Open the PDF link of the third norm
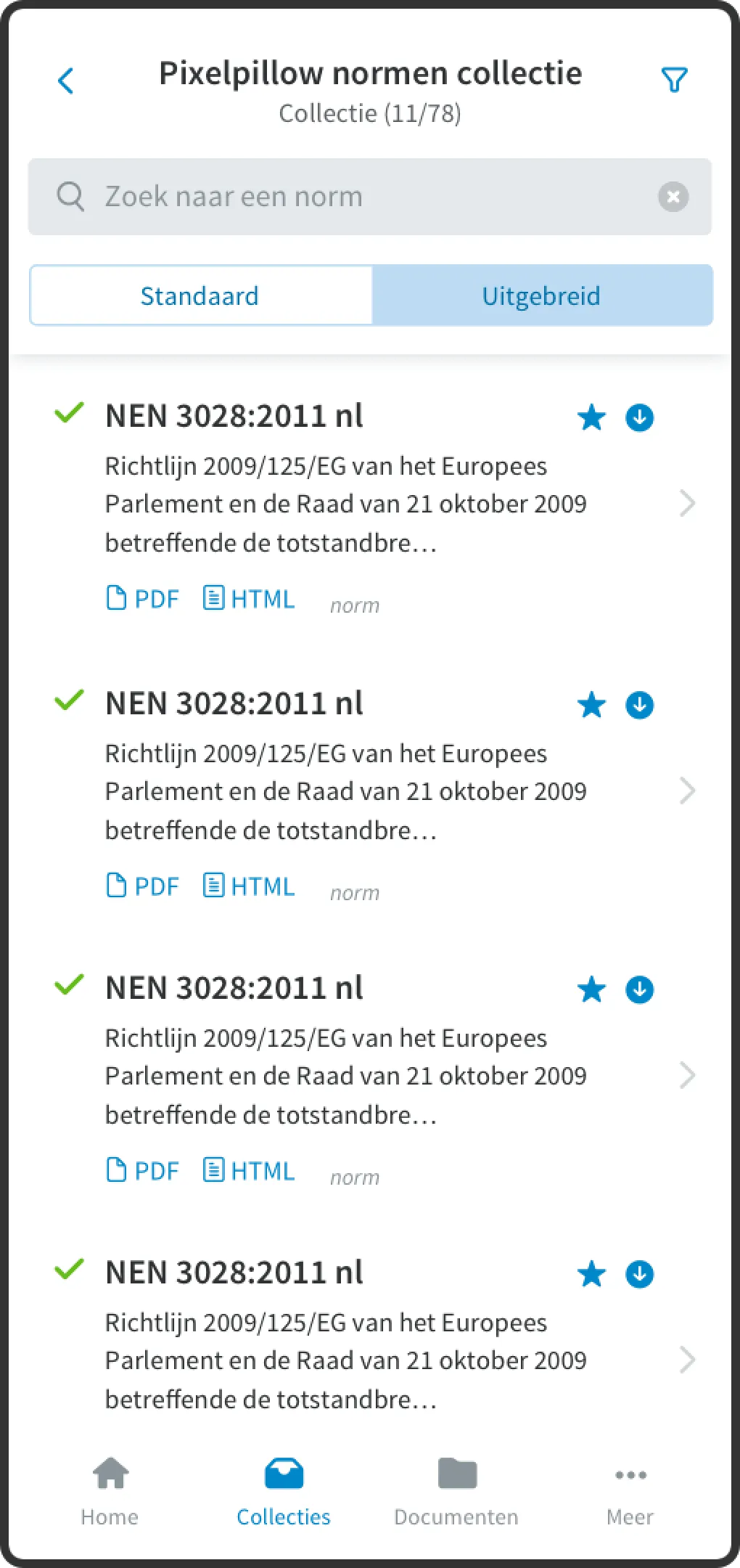The height and width of the screenshot is (1568, 740). [143, 1169]
